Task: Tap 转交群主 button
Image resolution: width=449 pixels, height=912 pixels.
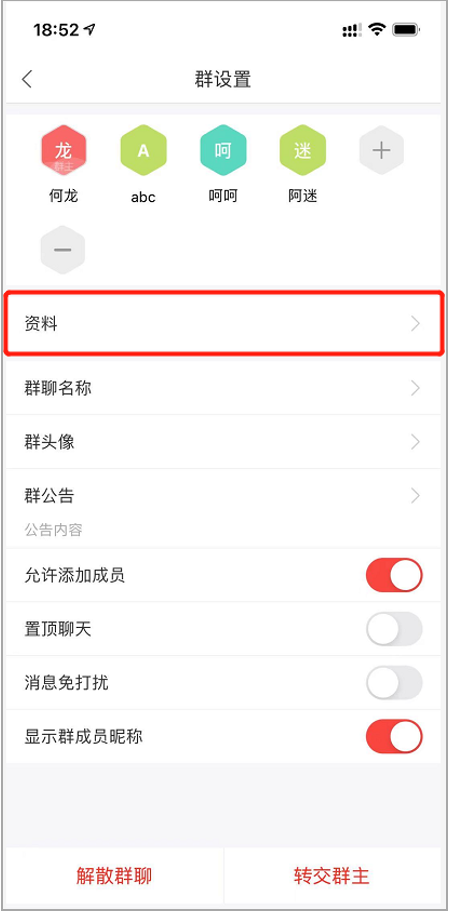Action: coord(332,876)
